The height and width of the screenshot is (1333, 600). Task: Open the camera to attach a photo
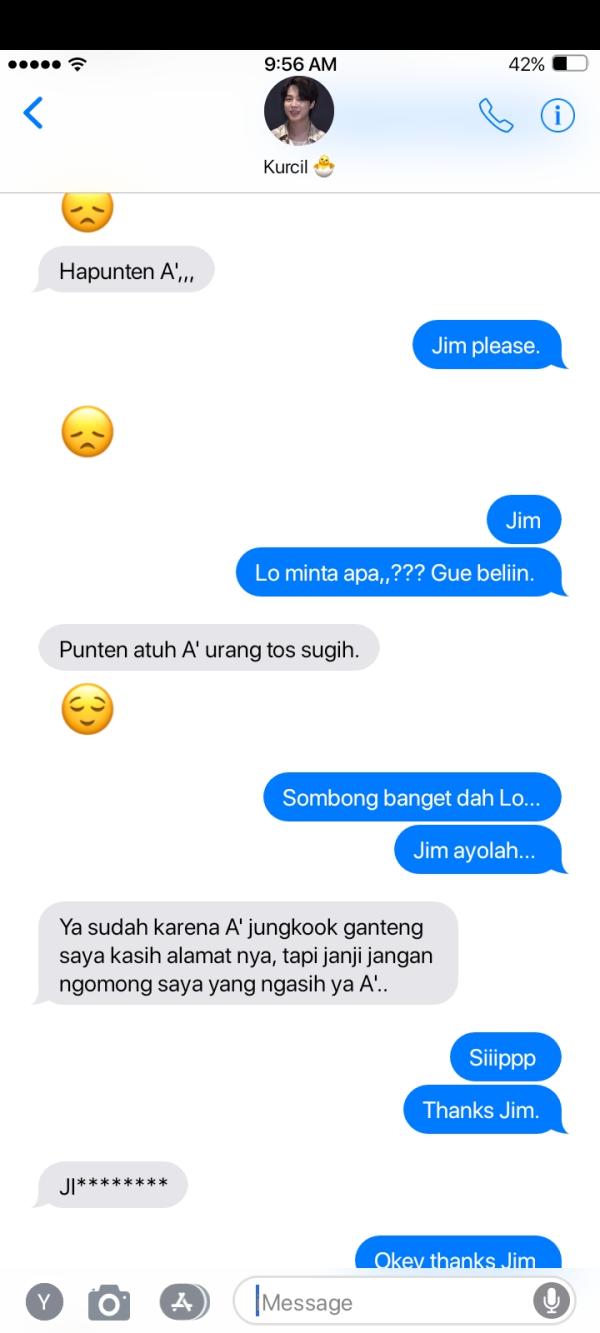(109, 1302)
